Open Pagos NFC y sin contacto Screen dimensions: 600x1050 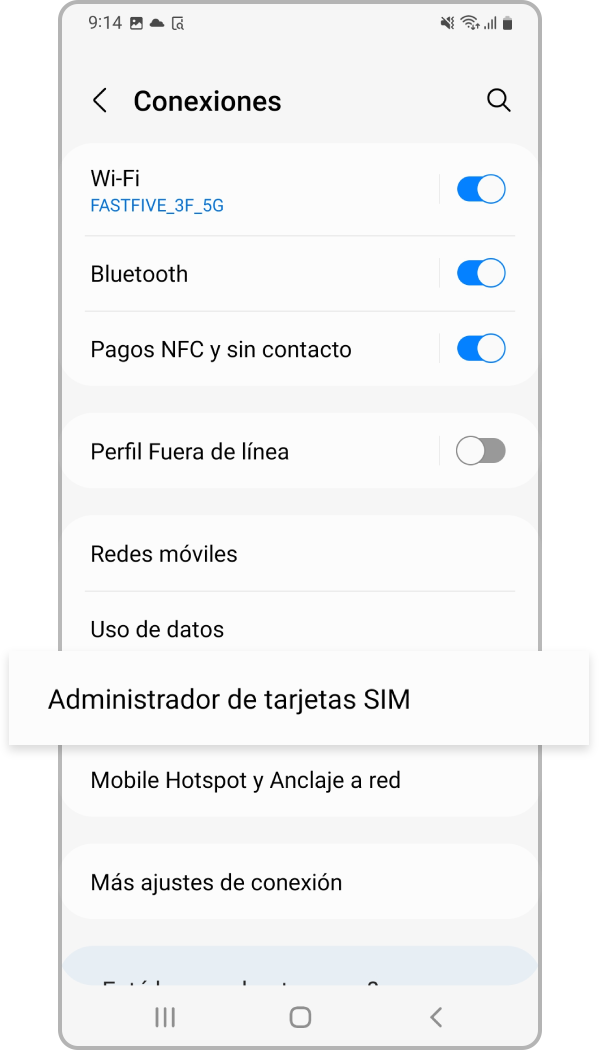[250, 350]
